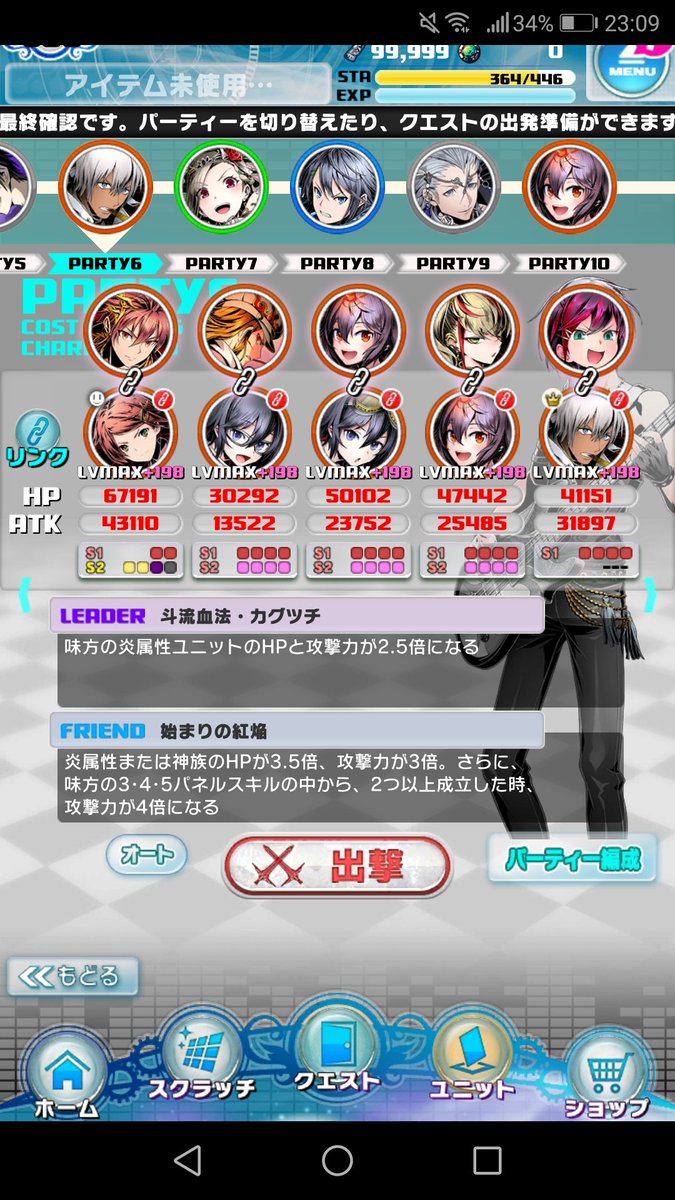The image size is (675, 1200).
Task: Tap the Android home button
Action: [337, 1160]
